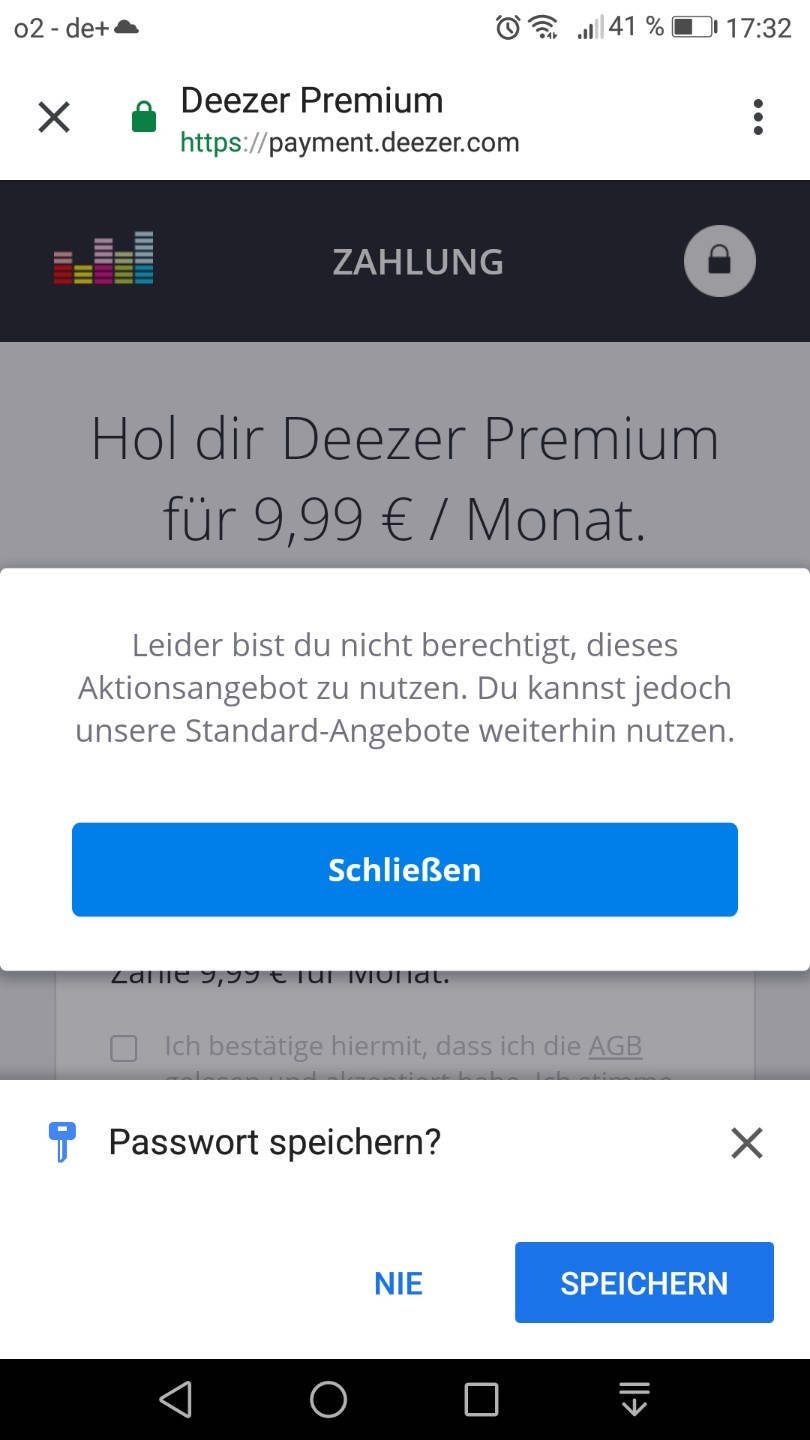Screen dimensions: 810x1440
Task: Go back using the system back button
Action: pyautogui.click(x=176, y=1400)
